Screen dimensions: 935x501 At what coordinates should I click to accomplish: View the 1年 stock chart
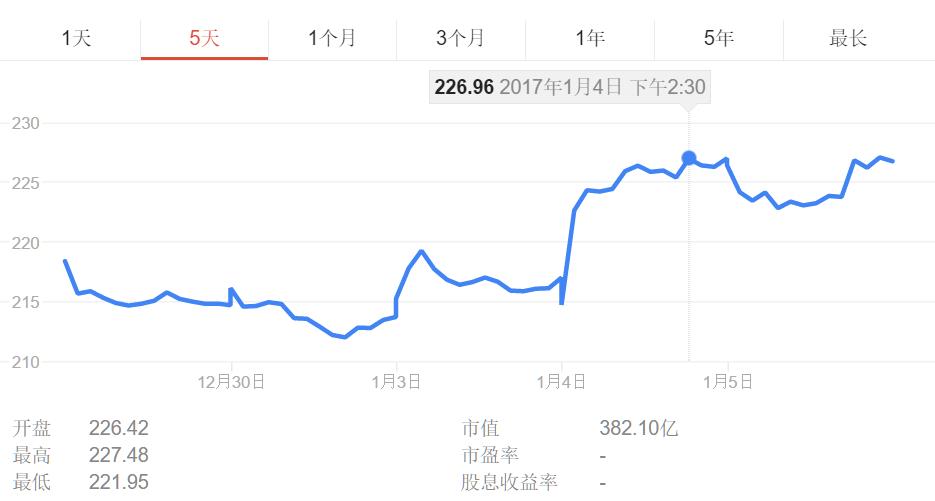[x=590, y=39]
